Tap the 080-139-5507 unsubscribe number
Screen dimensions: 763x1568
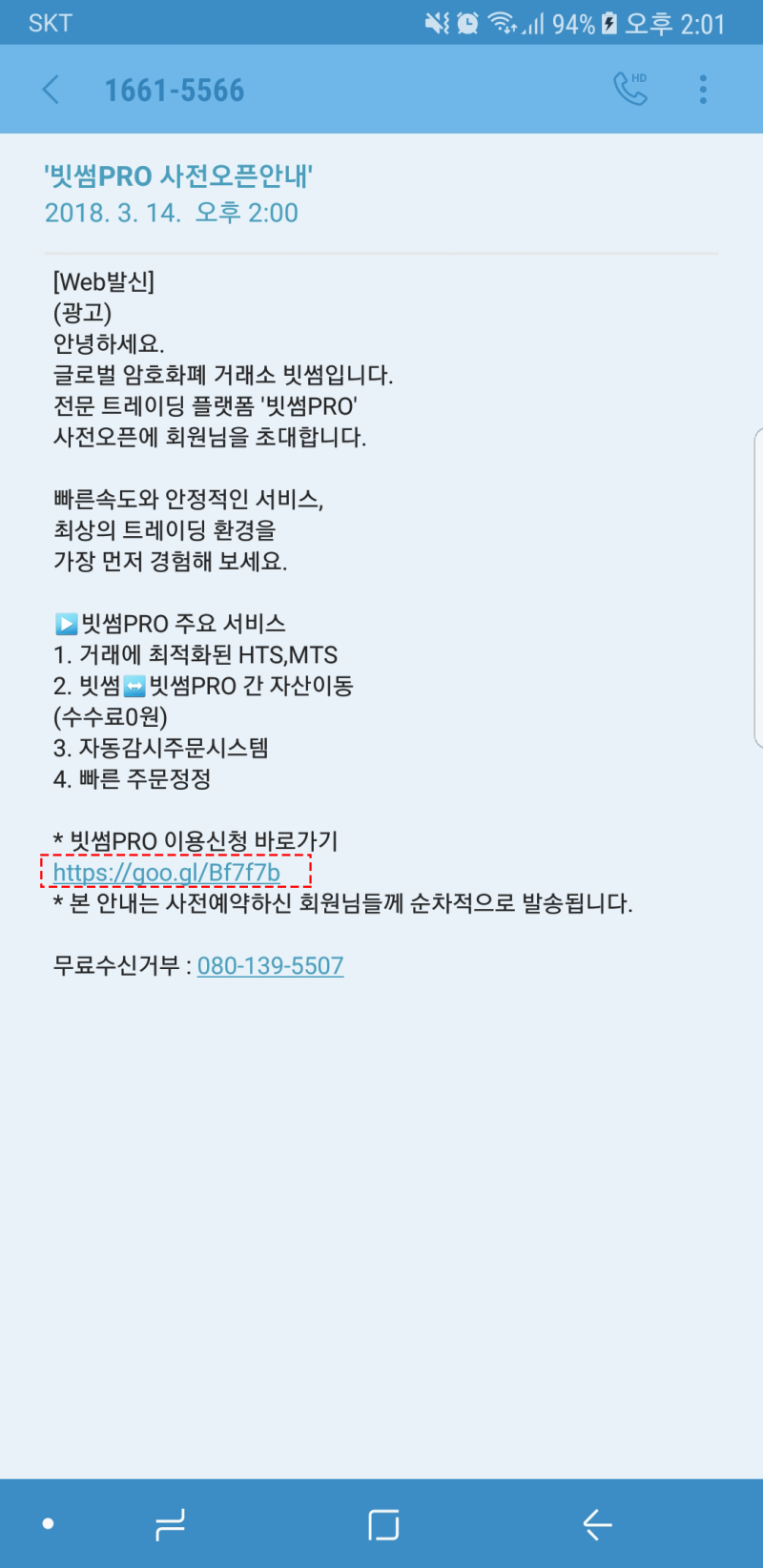(x=270, y=966)
